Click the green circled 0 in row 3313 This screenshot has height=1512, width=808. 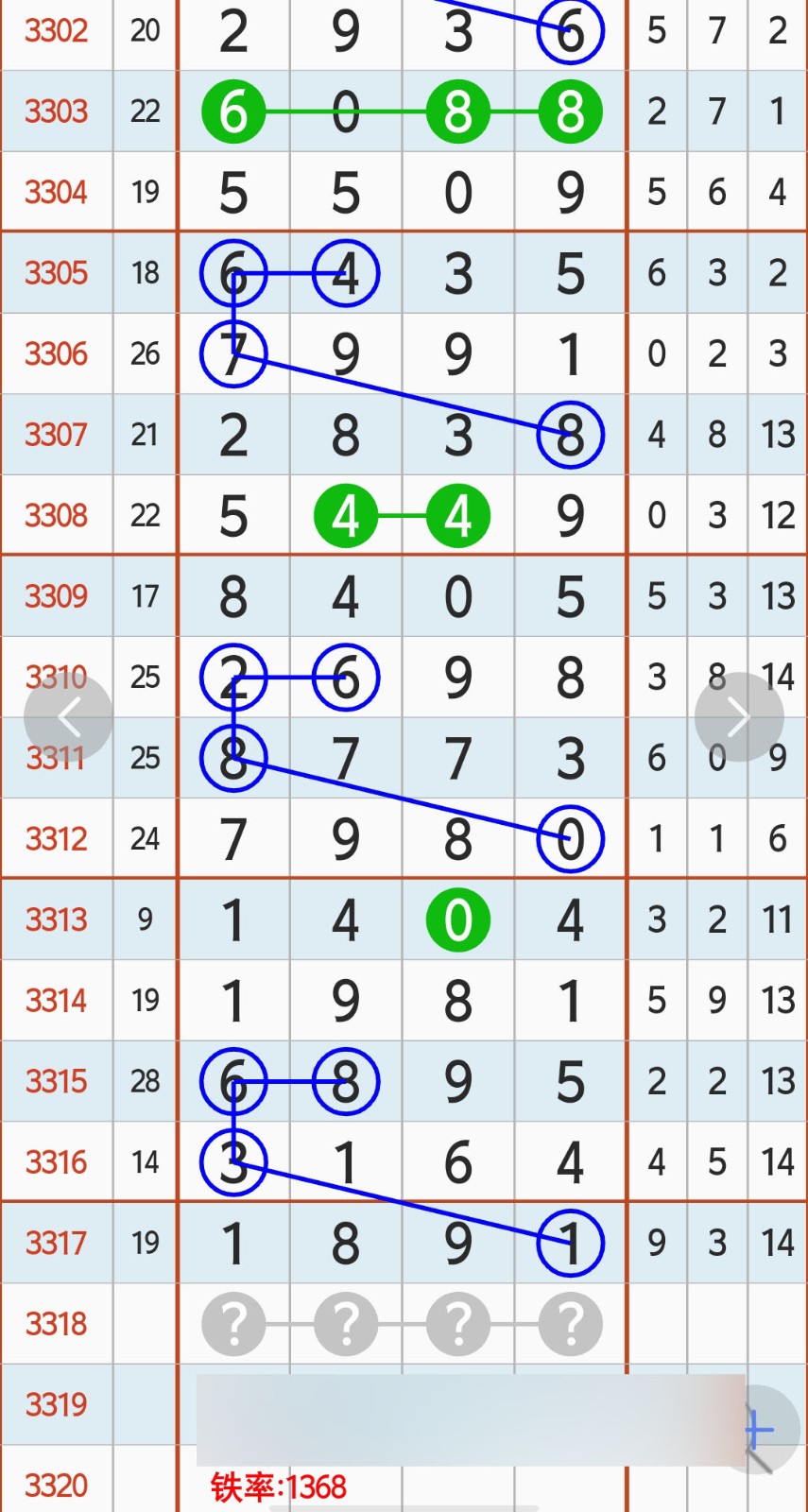point(457,919)
